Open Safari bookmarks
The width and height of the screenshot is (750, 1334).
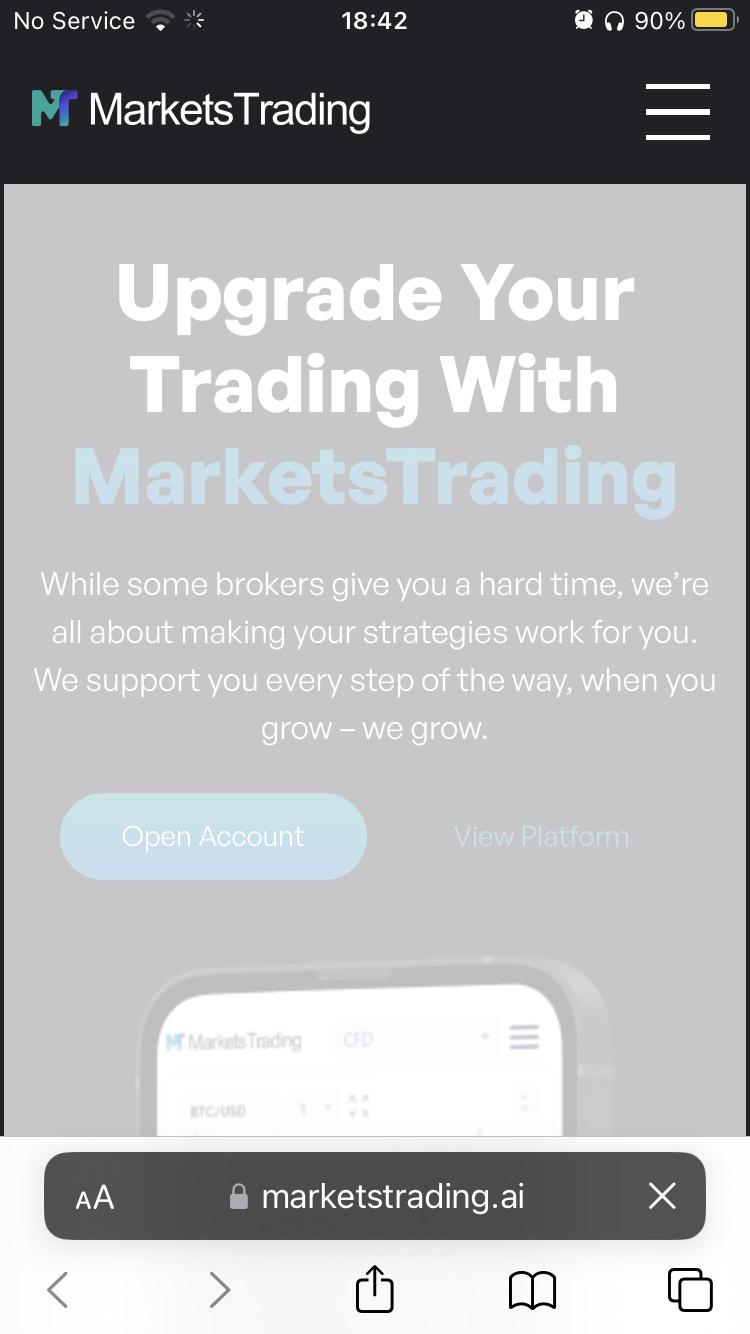pos(532,1290)
